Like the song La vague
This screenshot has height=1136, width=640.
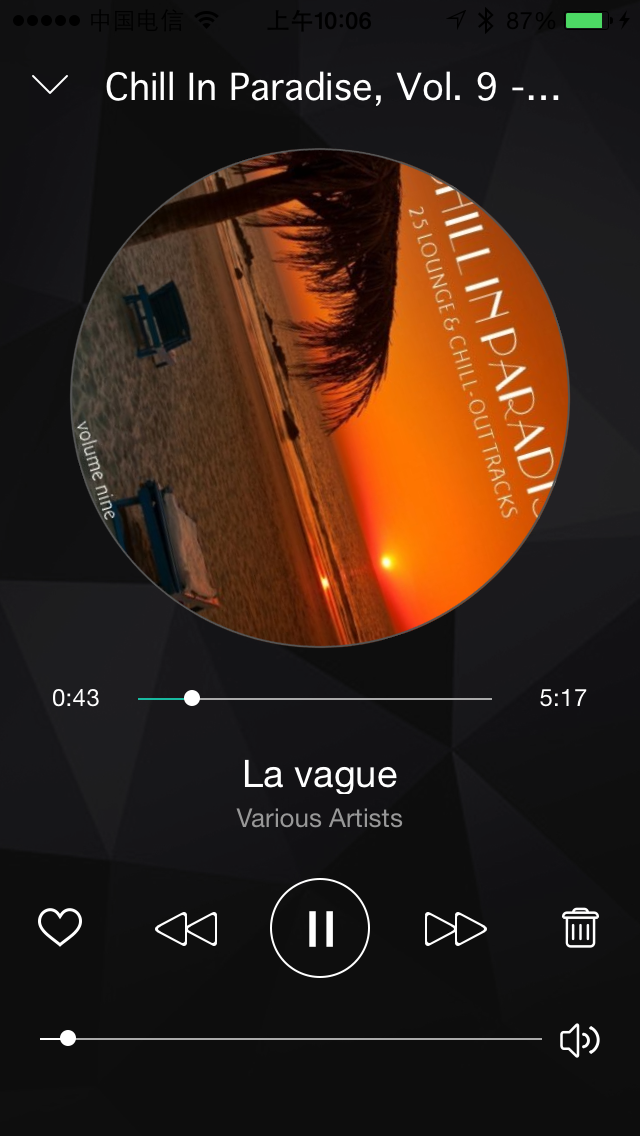tap(60, 928)
